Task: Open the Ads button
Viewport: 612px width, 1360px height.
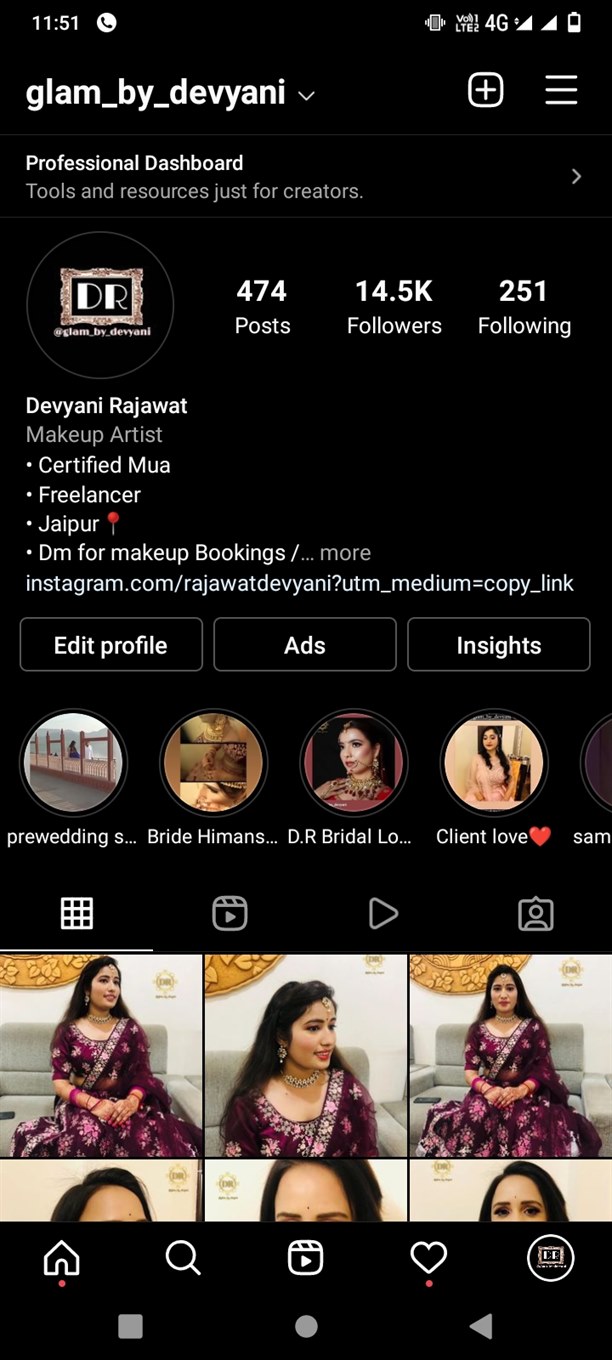Action: [x=305, y=645]
